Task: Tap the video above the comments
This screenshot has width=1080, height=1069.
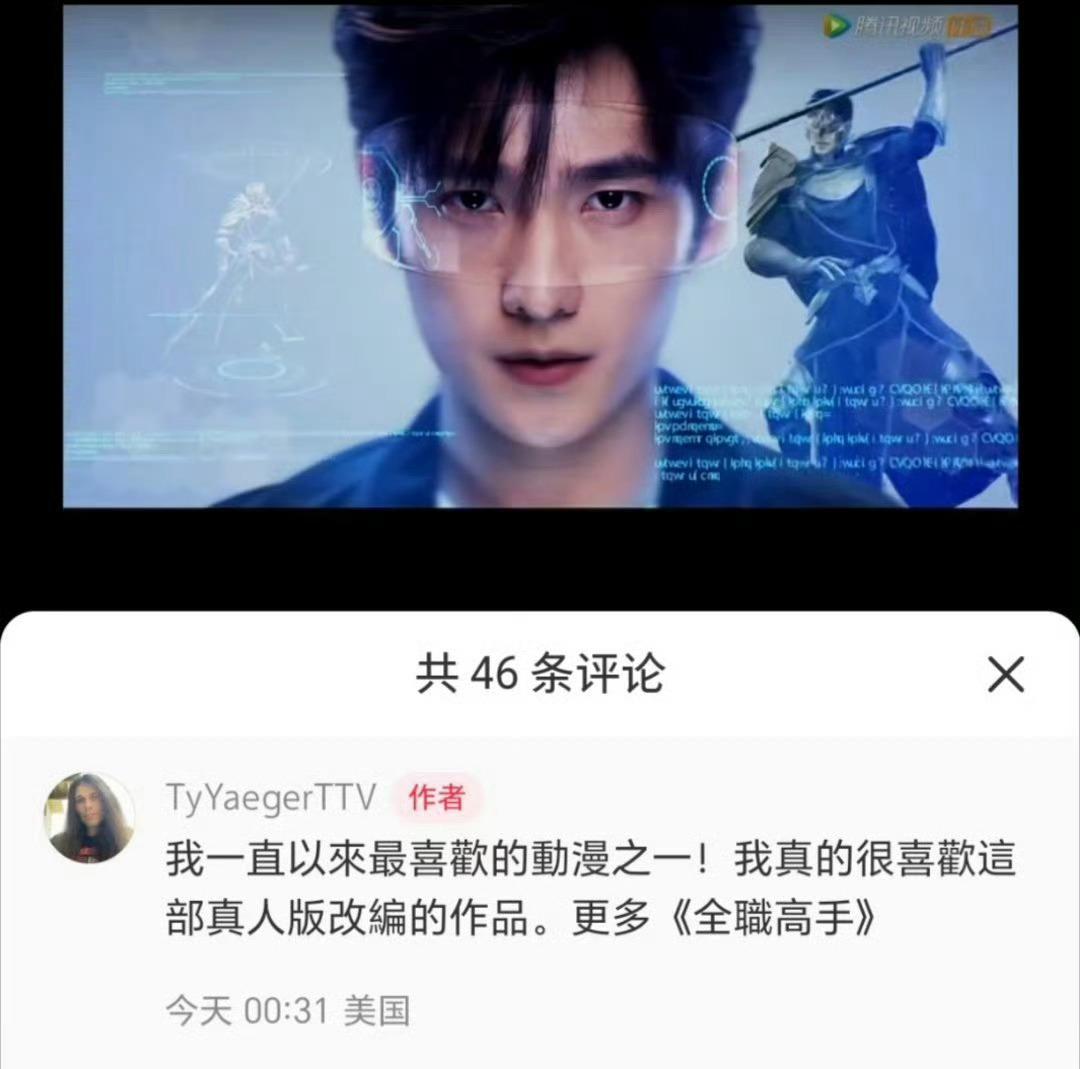Action: point(540,256)
